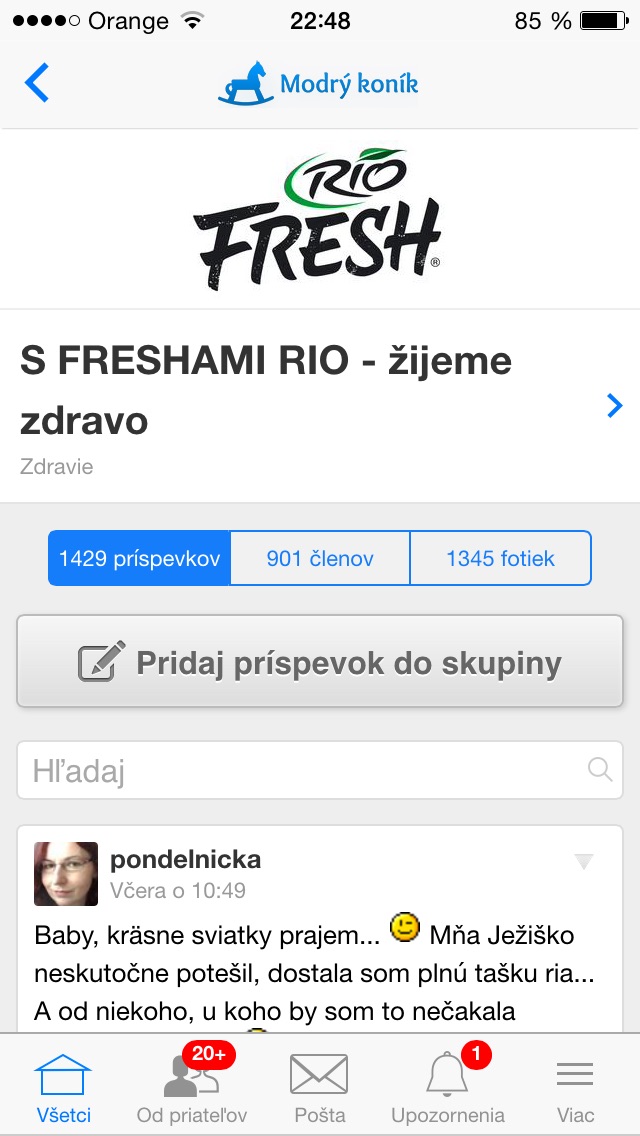Open group details via the title chevron
Viewport: 640px width, 1136px height.
[x=614, y=405]
